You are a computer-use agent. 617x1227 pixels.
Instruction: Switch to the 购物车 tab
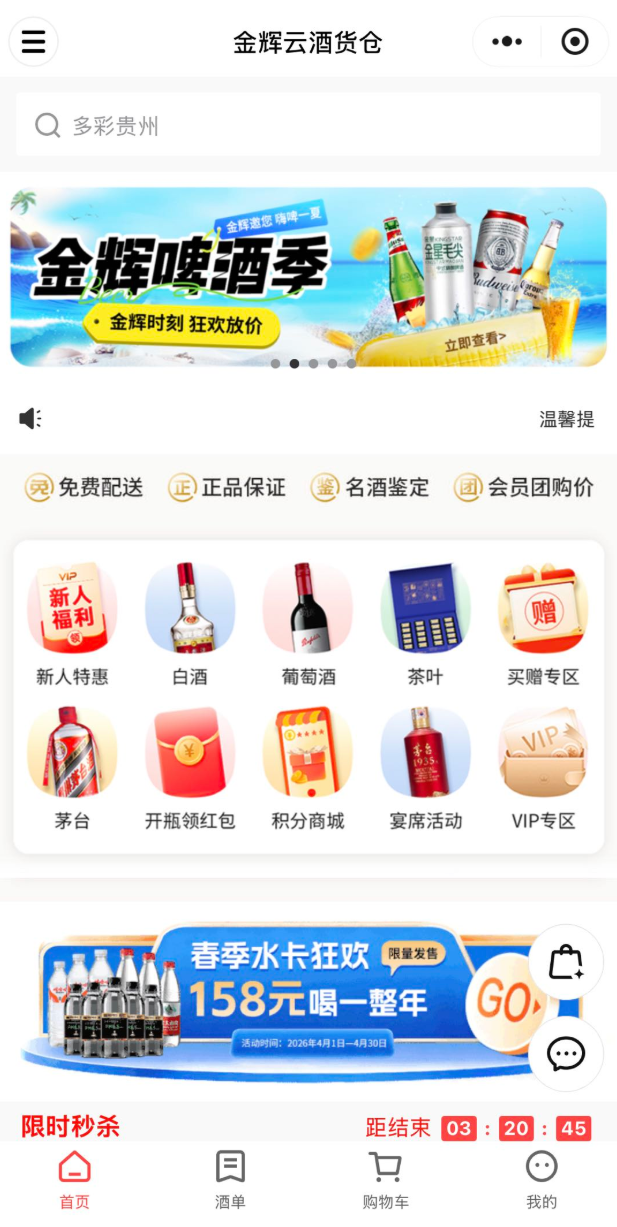pos(385,1180)
